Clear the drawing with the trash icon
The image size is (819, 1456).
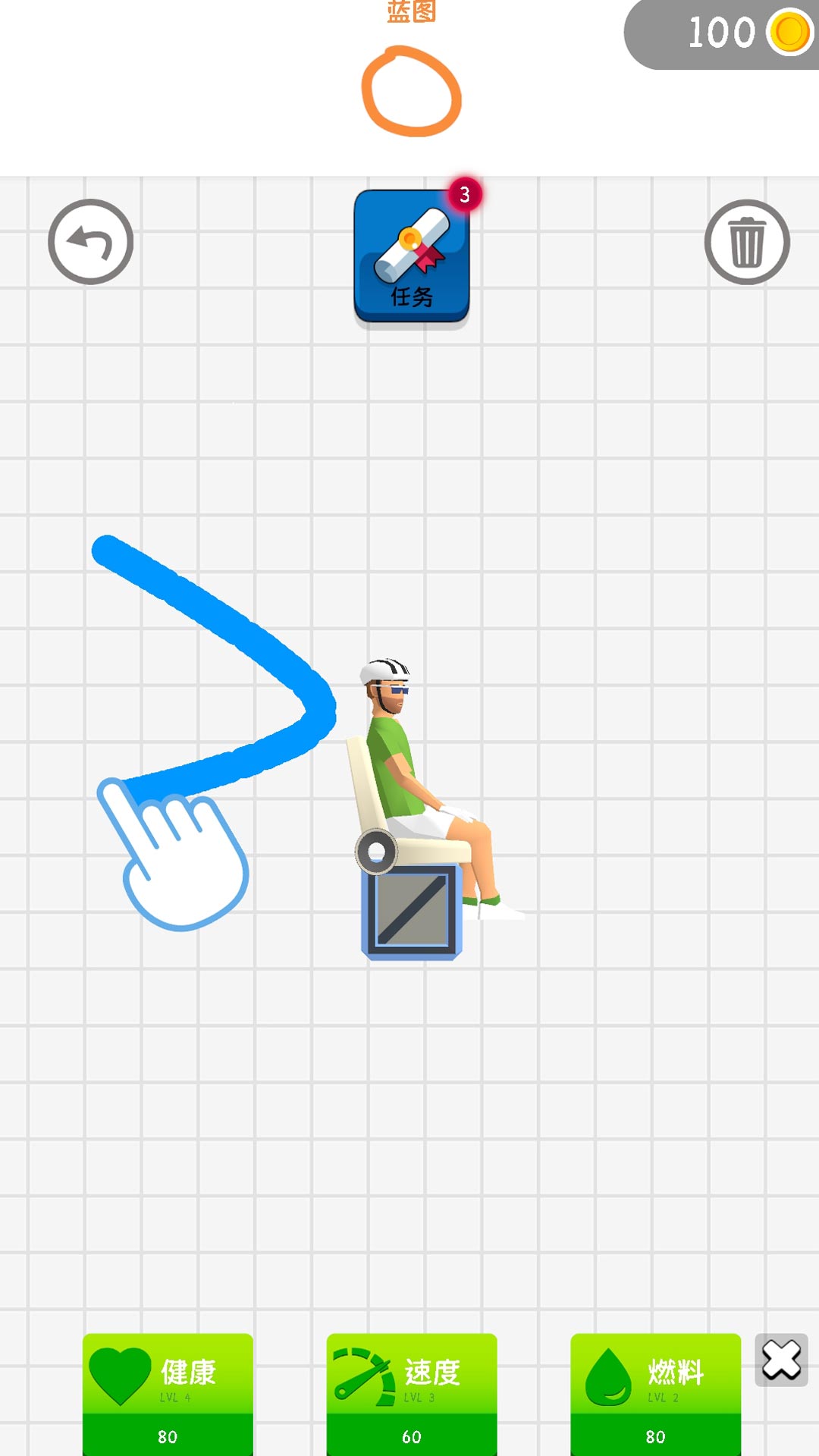747,242
